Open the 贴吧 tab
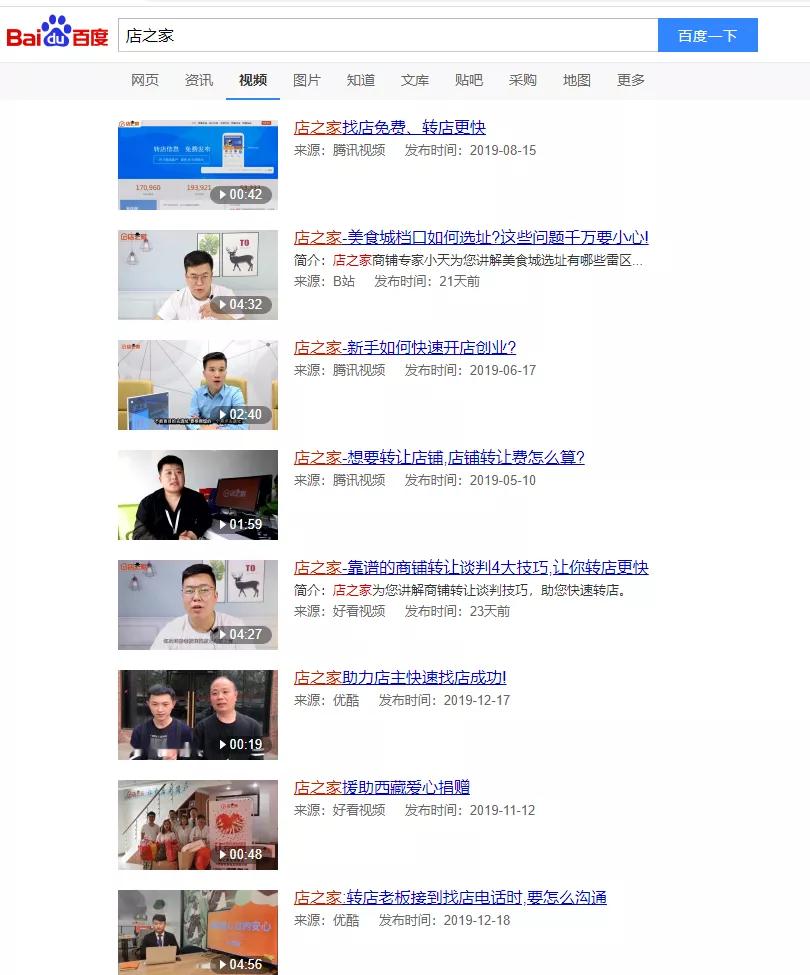This screenshot has height=975, width=810. pos(468,81)
